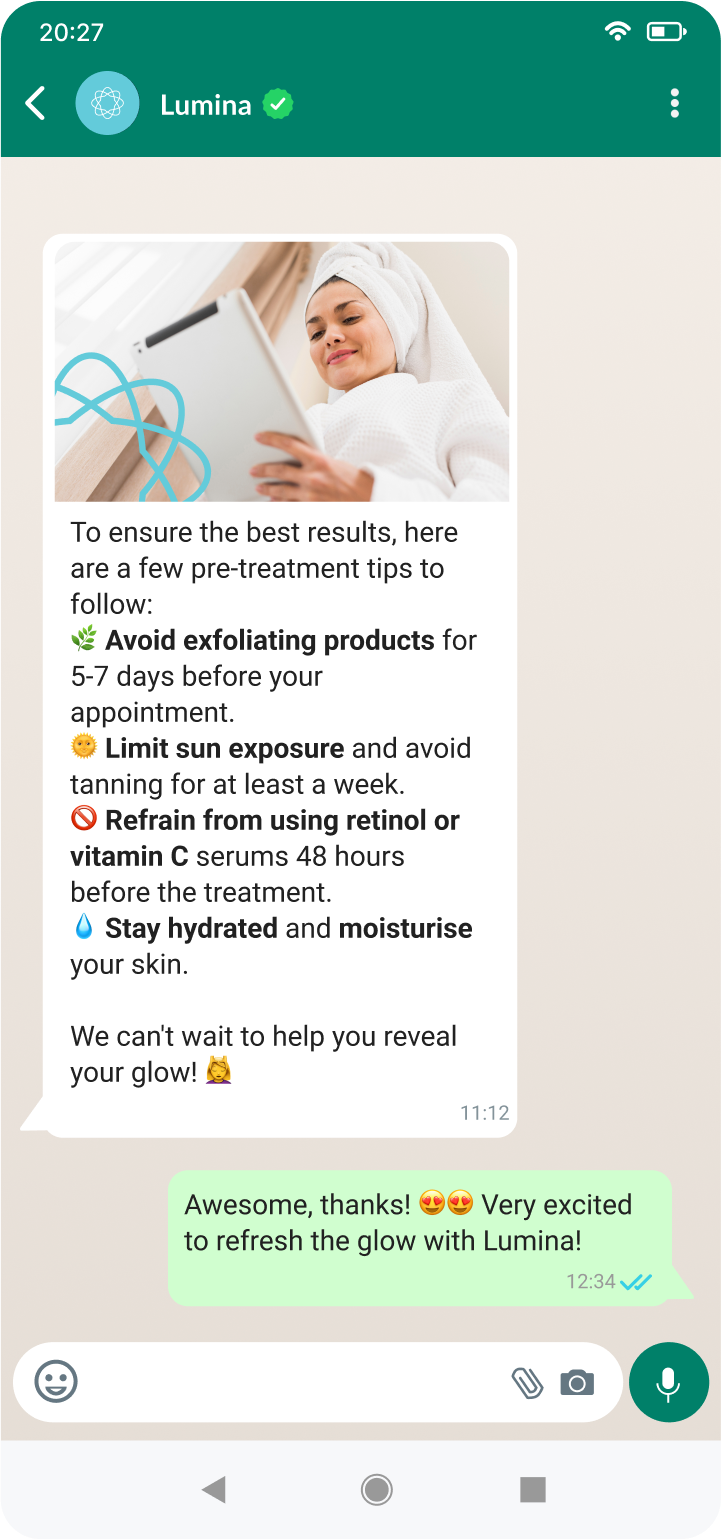Open the three-dot overflow menu
Screen dimensions: 721x1539
(x=675, y=103)
